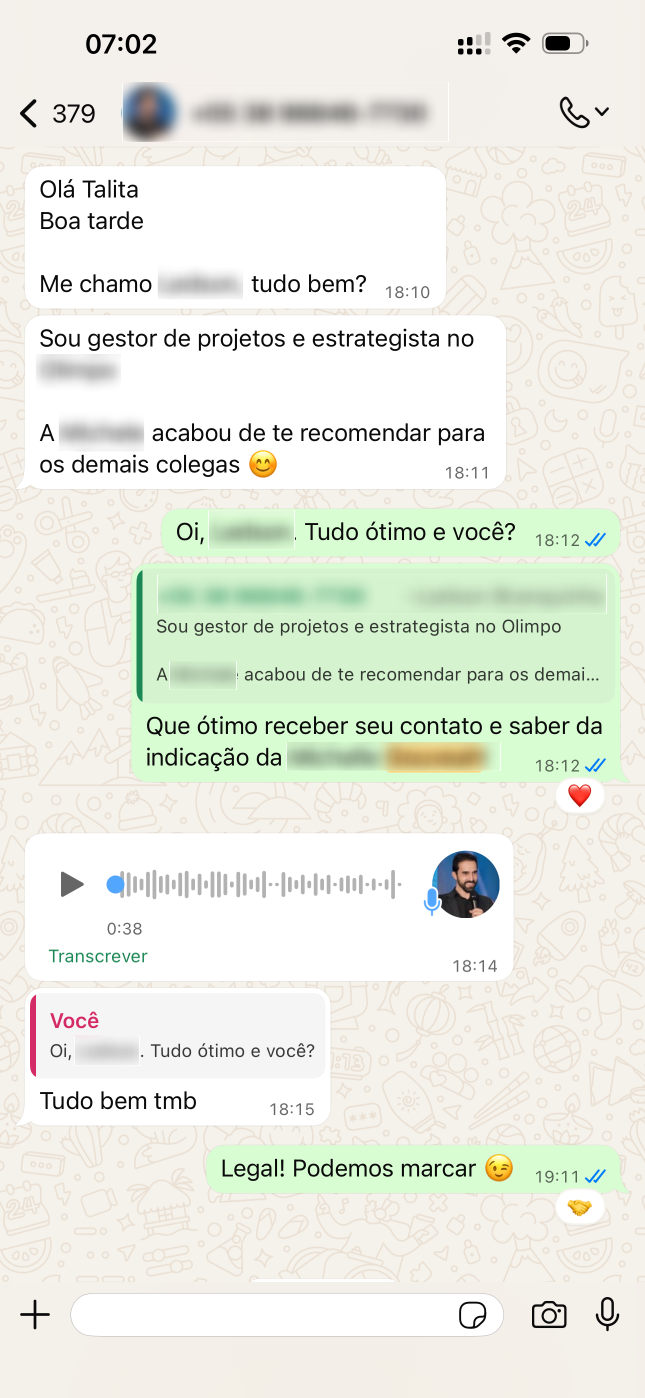Focus the message text field
Viewport: 645px width, 1398px height.
point(260,1315)
